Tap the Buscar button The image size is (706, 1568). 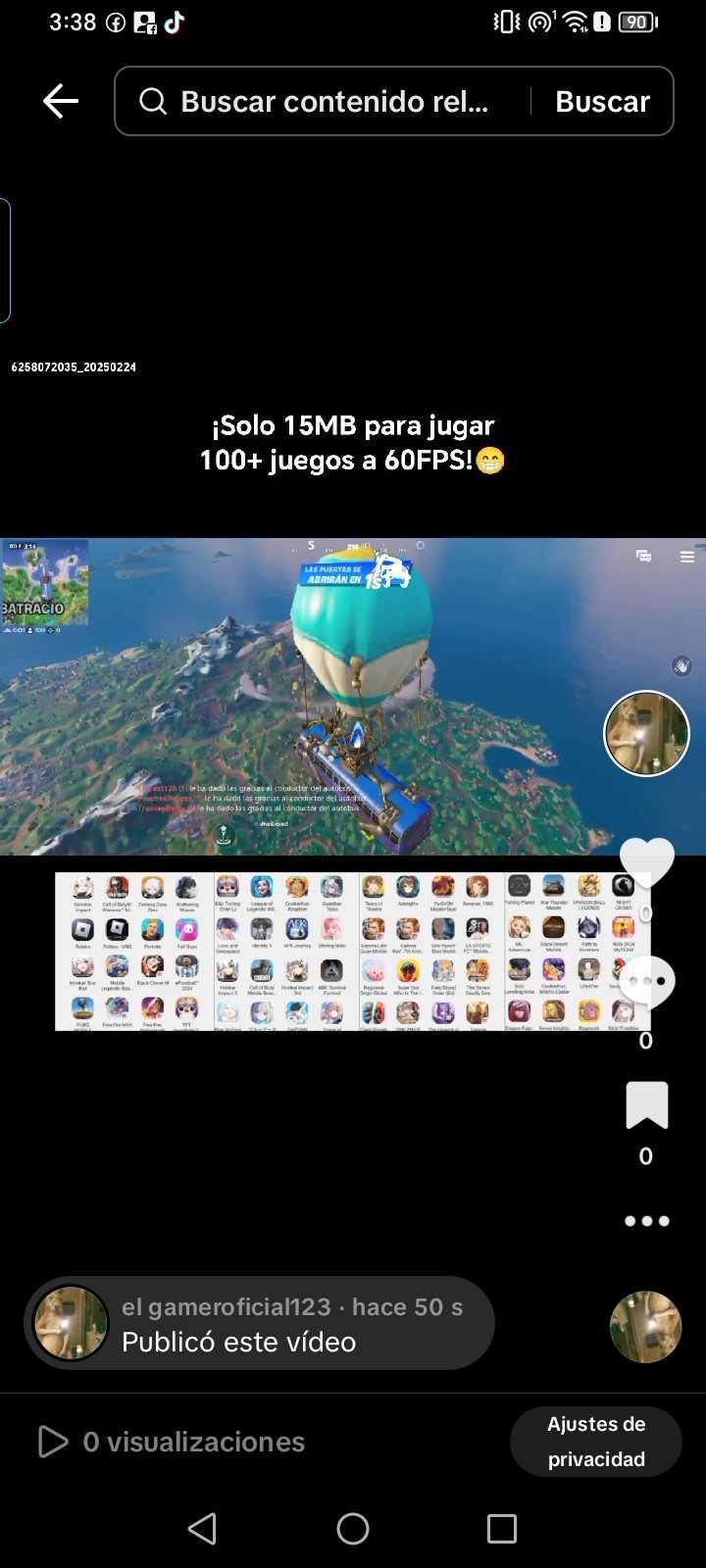point(602,101)
